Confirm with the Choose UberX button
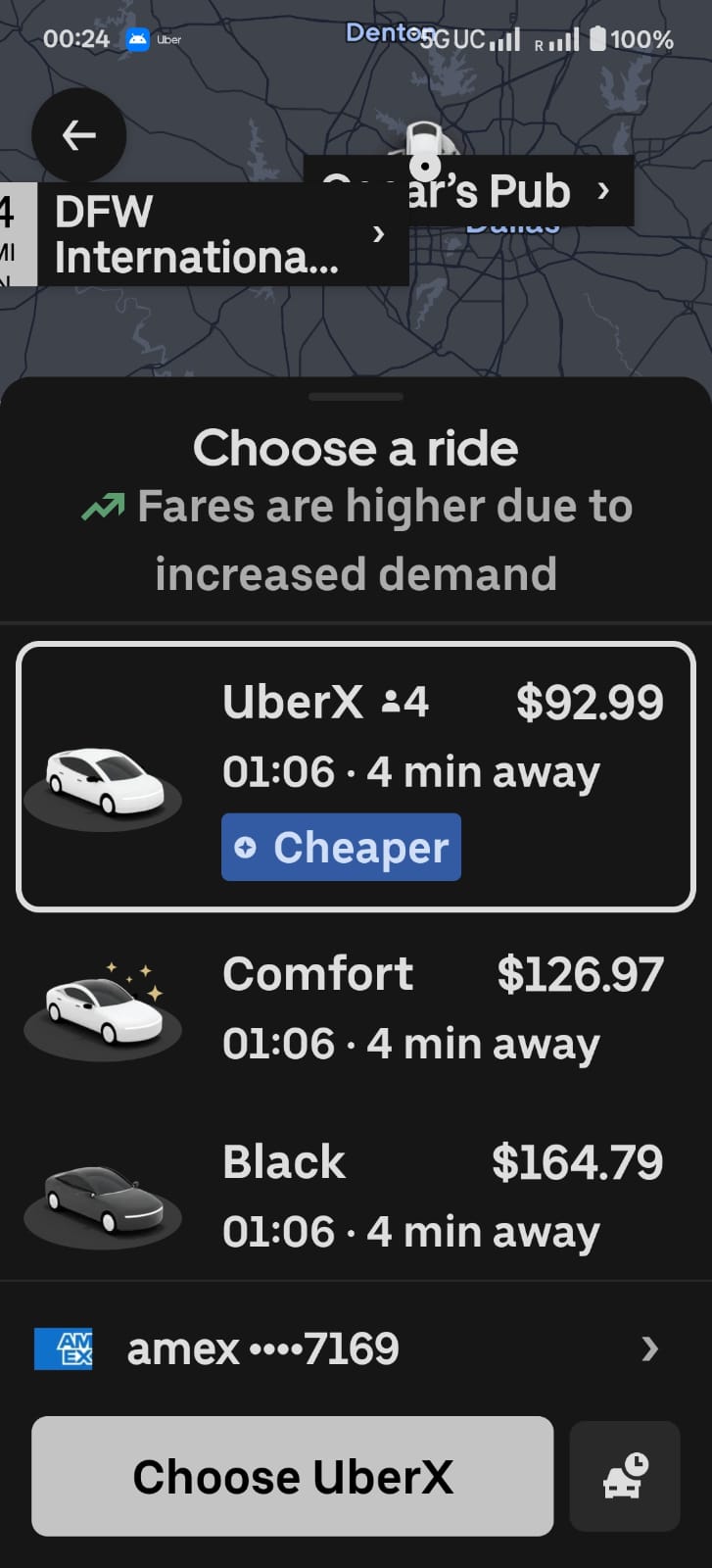 pos(292,1476)
